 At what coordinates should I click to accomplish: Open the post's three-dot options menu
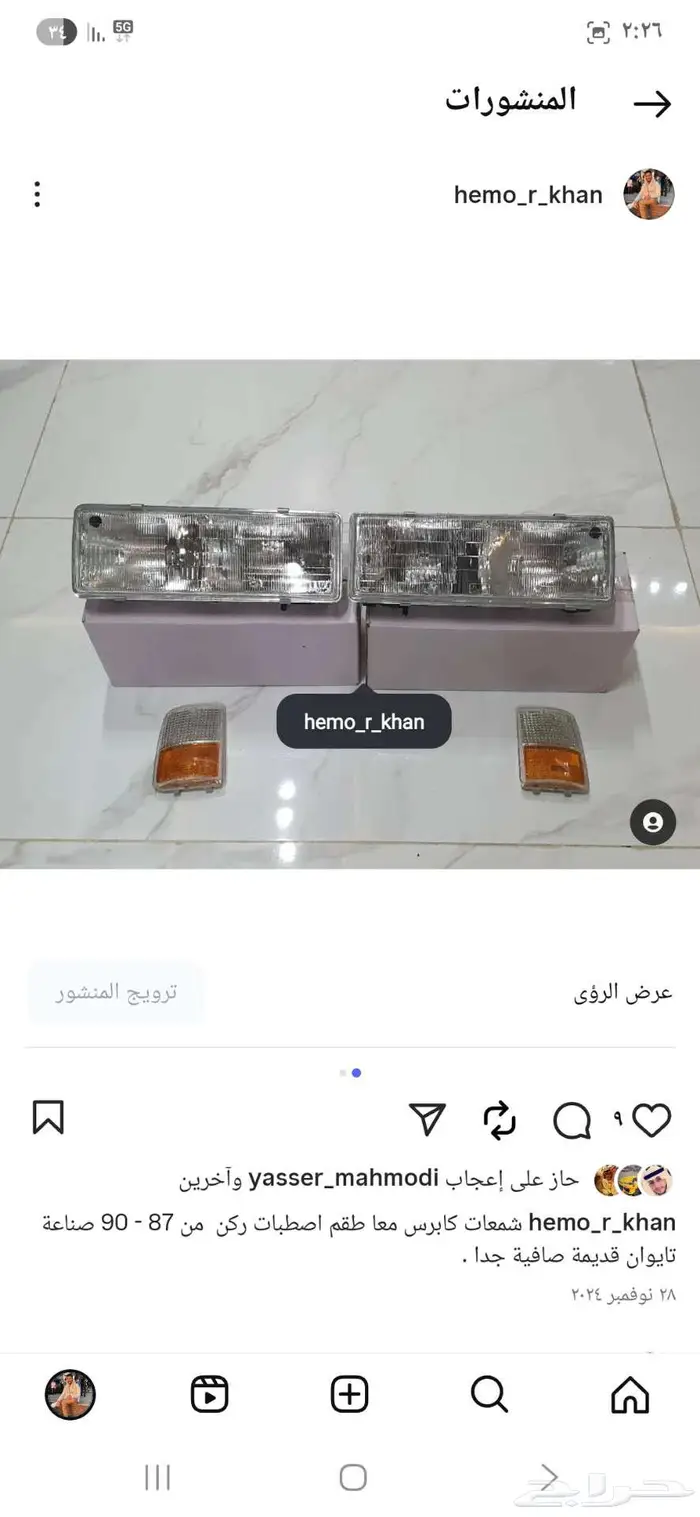click(x=37, y=194)
